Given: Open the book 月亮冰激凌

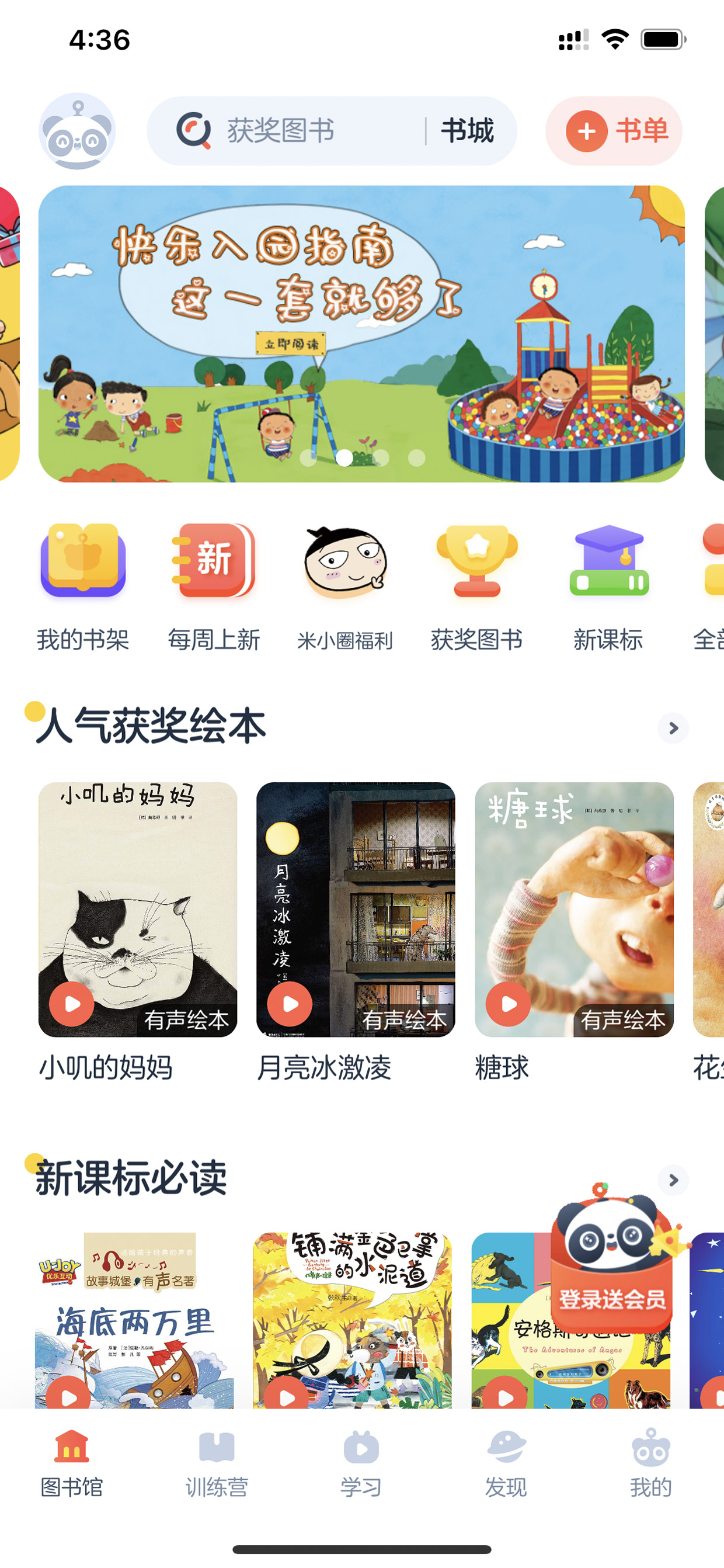Looking at the screenshot, I should (x=356, y=931).
